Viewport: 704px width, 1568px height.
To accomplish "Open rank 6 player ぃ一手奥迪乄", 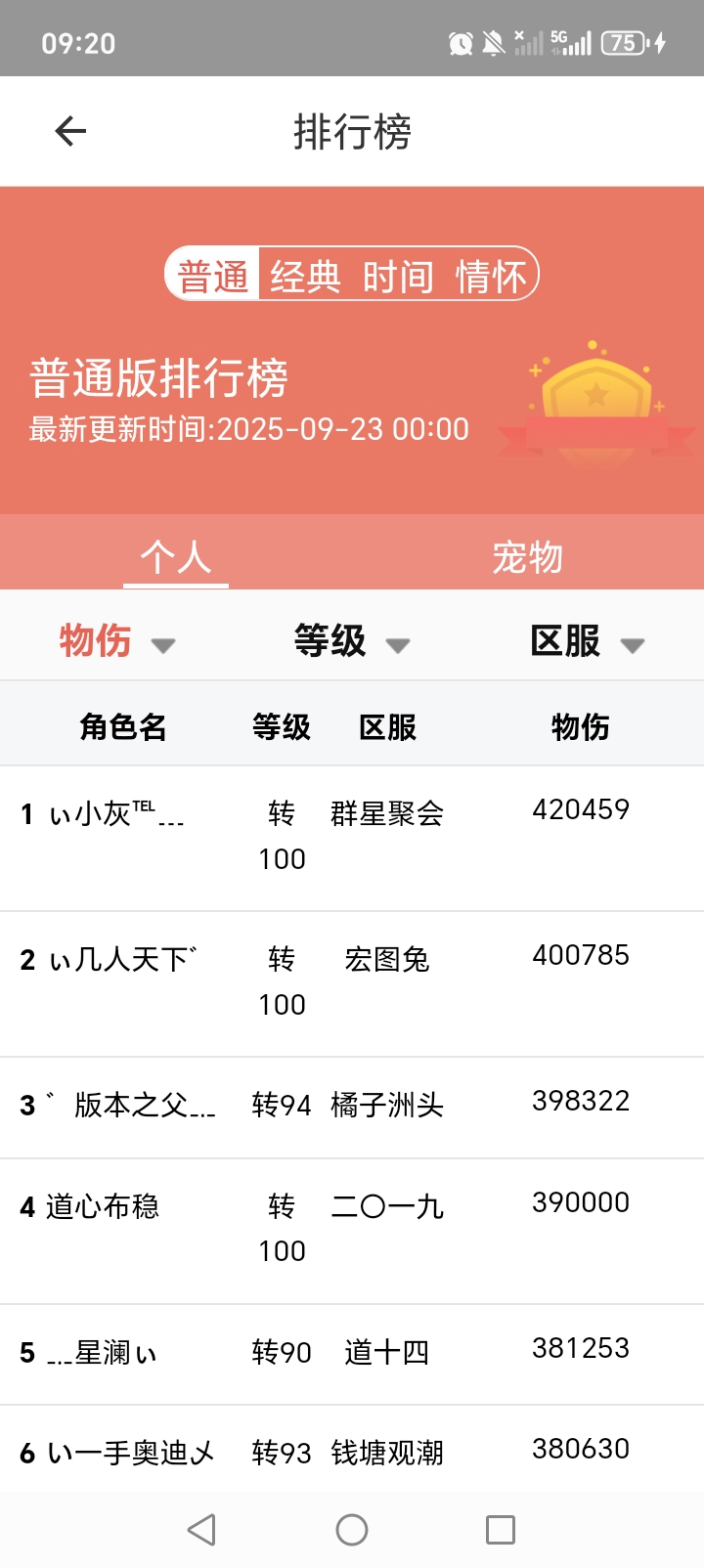I will click(130, 1454).
